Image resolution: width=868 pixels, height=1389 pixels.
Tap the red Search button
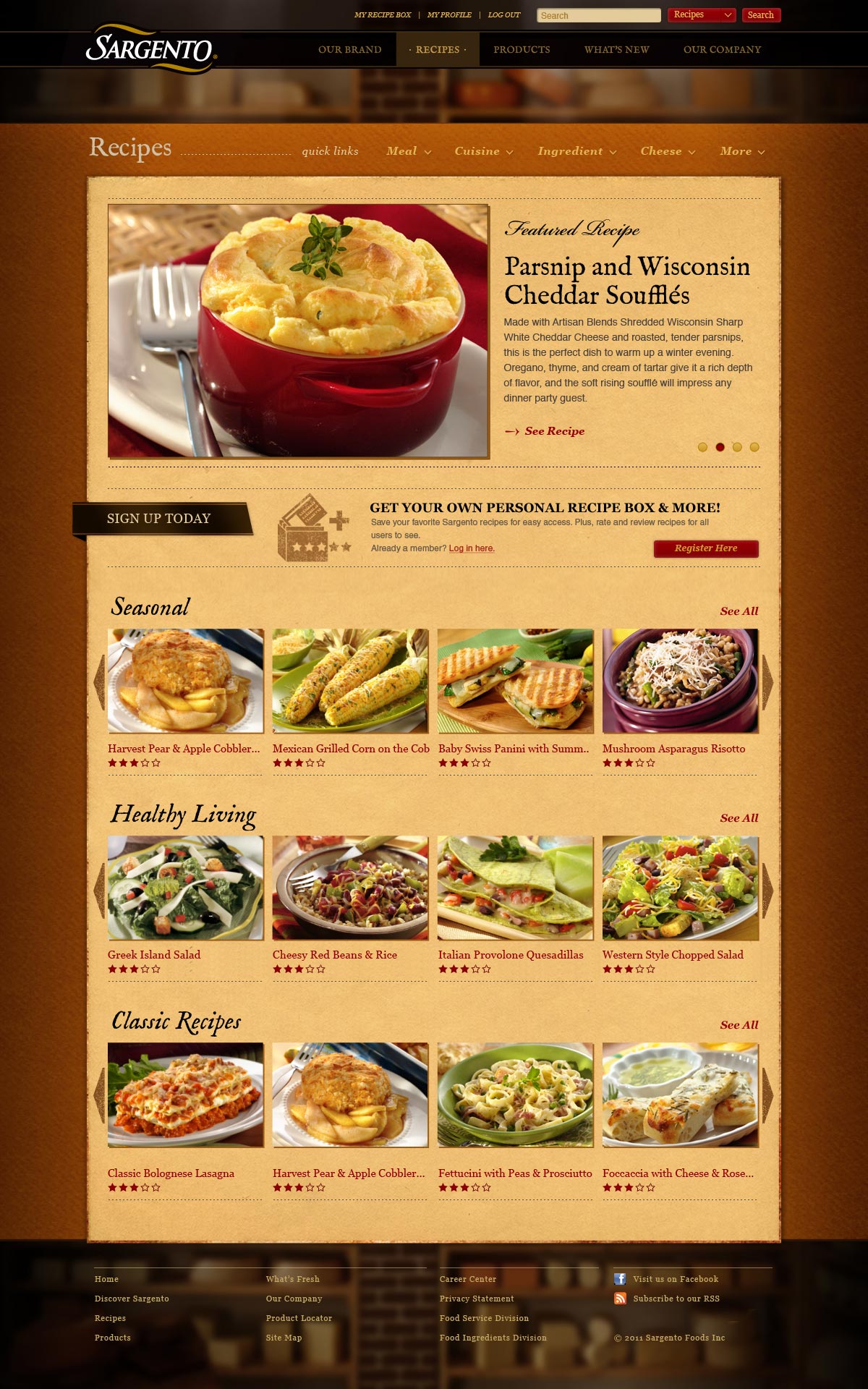760,15
